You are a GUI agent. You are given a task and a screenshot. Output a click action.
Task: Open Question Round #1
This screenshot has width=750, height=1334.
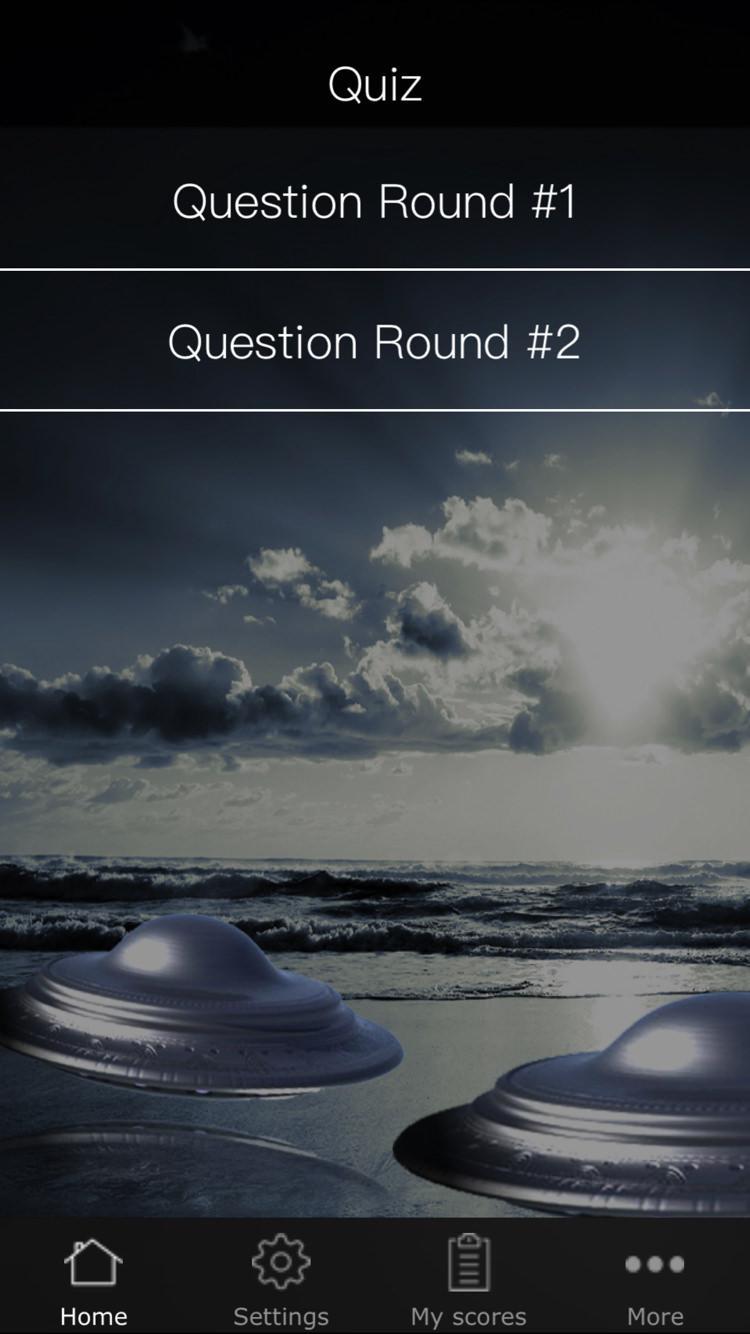pos(375,201)
